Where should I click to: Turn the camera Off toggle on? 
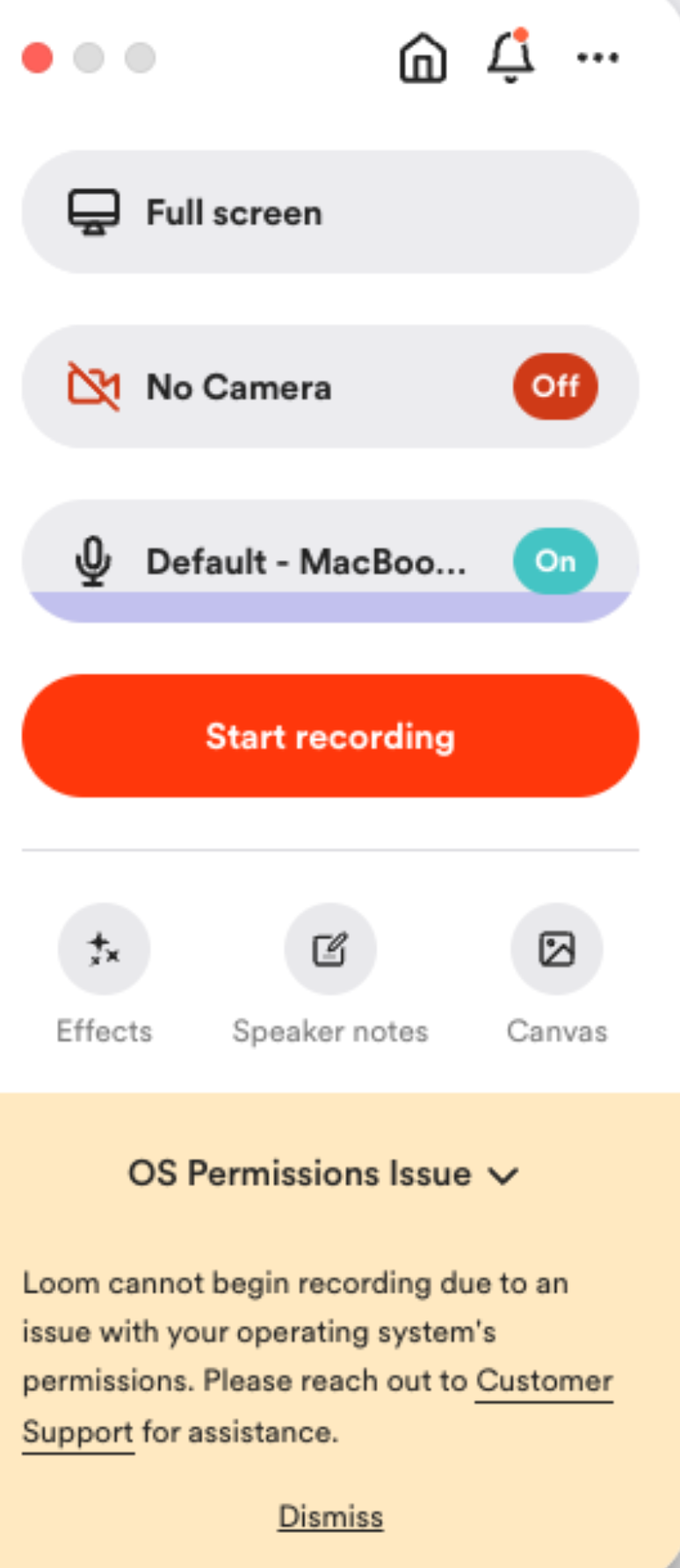point(555,386)
